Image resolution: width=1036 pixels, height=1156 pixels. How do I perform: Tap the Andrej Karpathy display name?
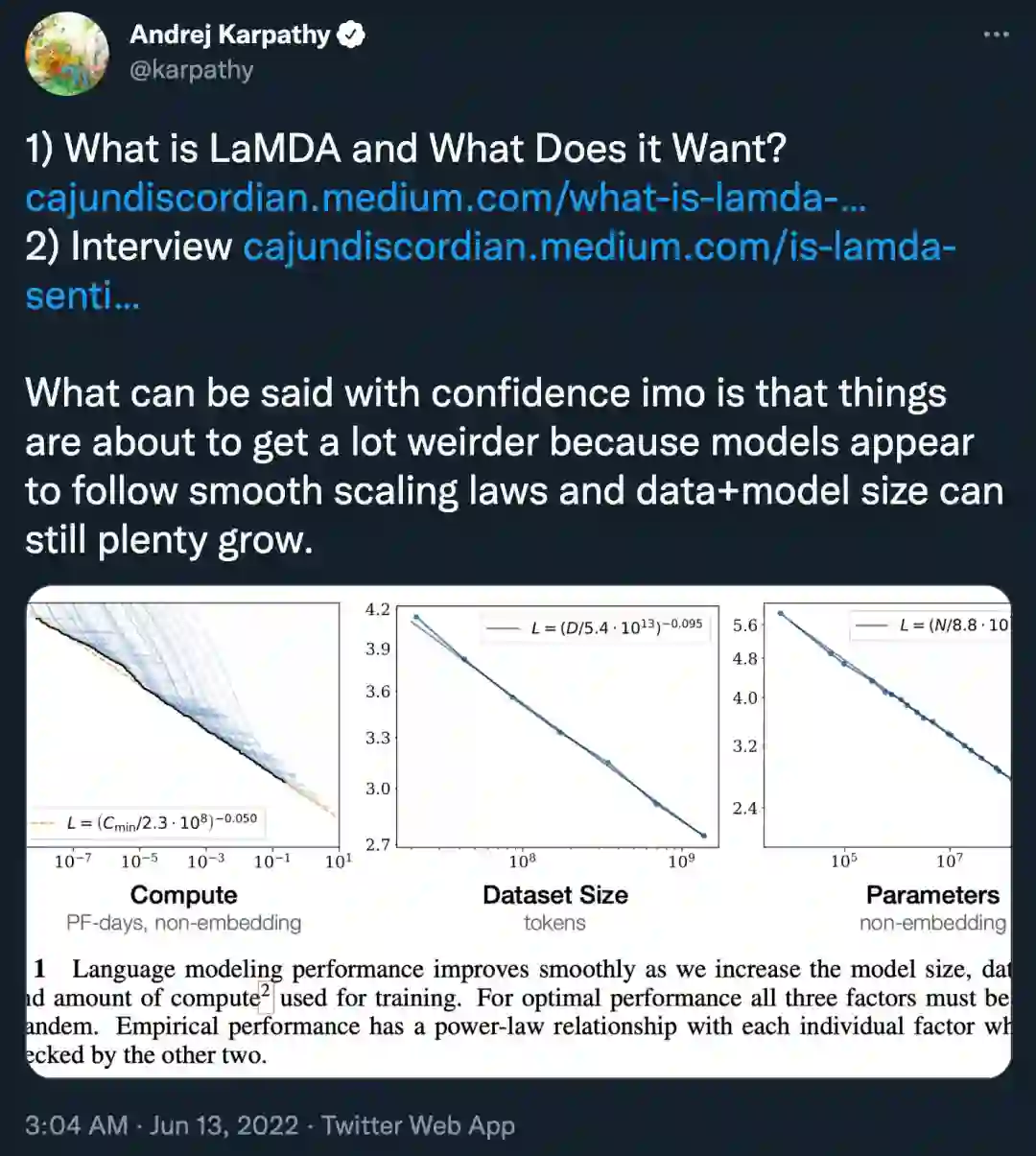[230, 35]
